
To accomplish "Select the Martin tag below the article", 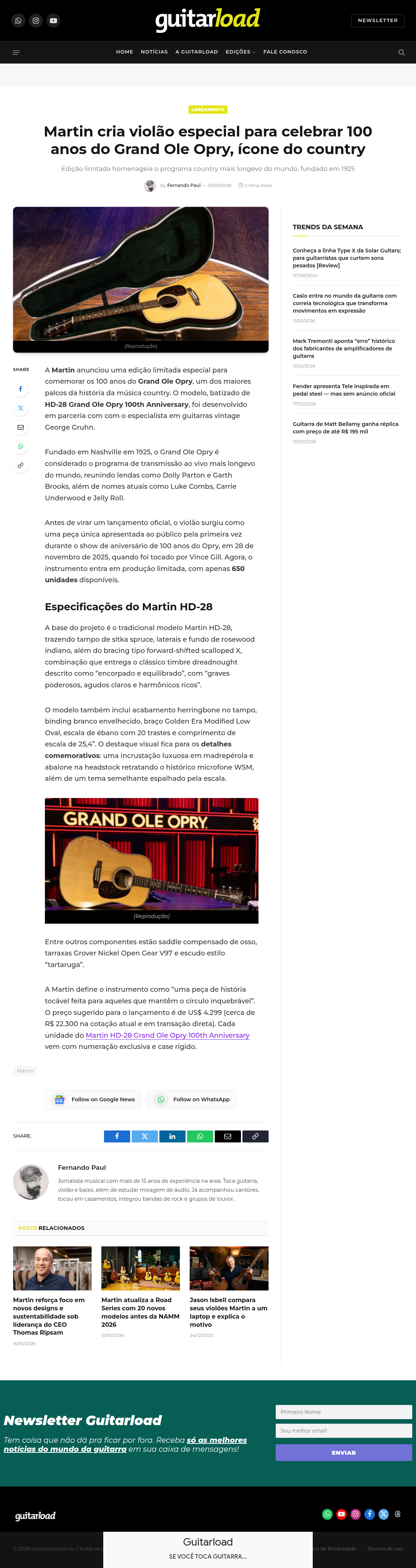I will [x=25, y=1071].
